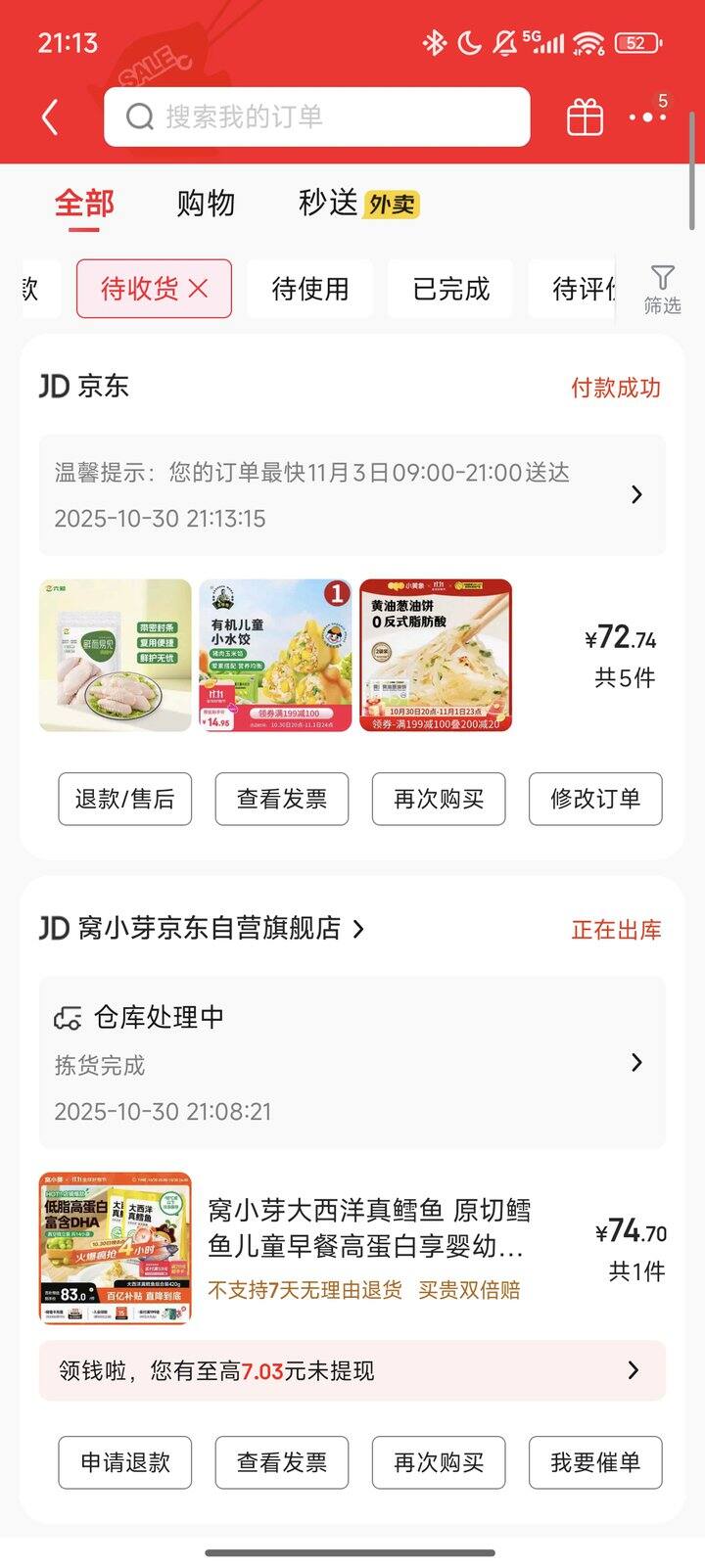Viewport: 705px width, 1568px height.
Task: Switch to the 购物 tab
Action: (x=206, y=204)
